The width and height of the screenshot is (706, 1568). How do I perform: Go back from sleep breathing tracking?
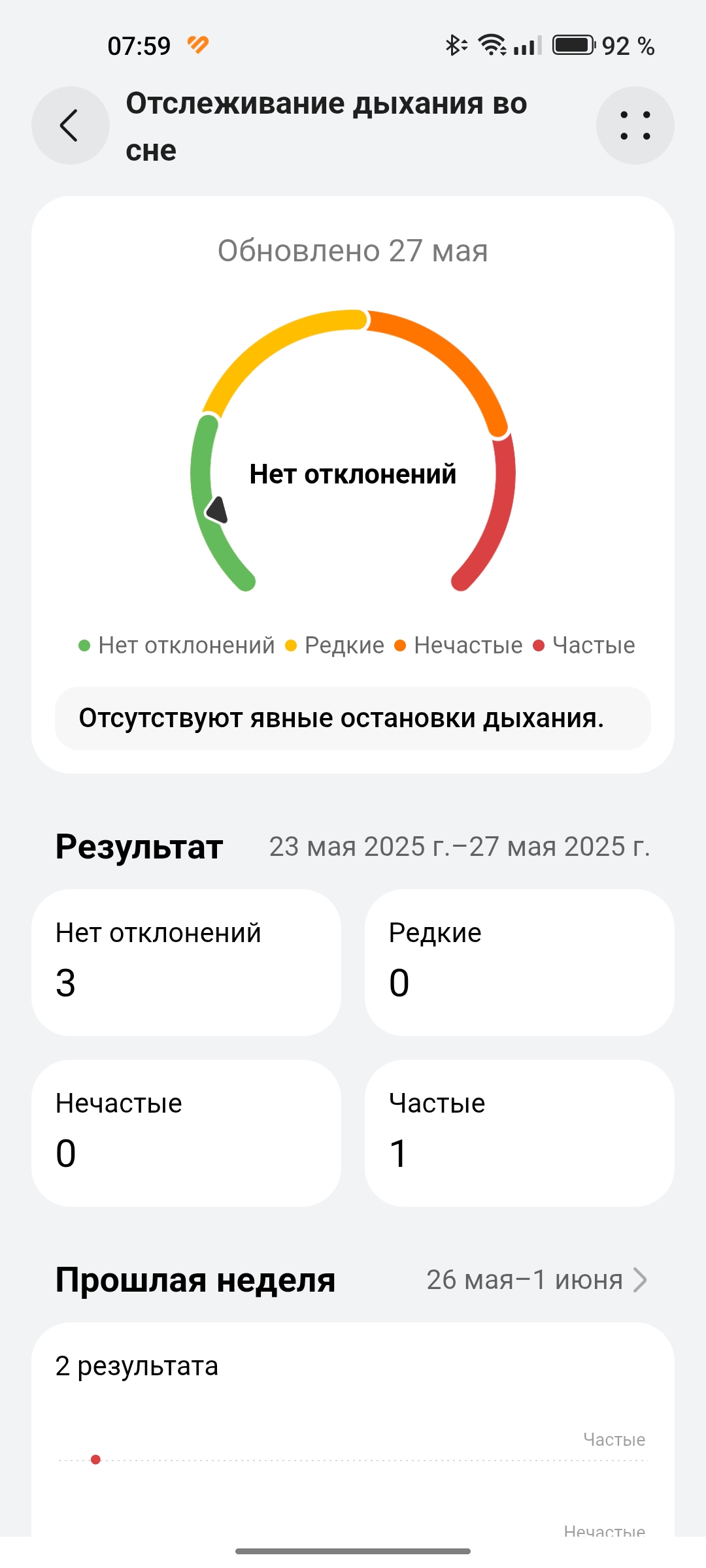[70, 125]
